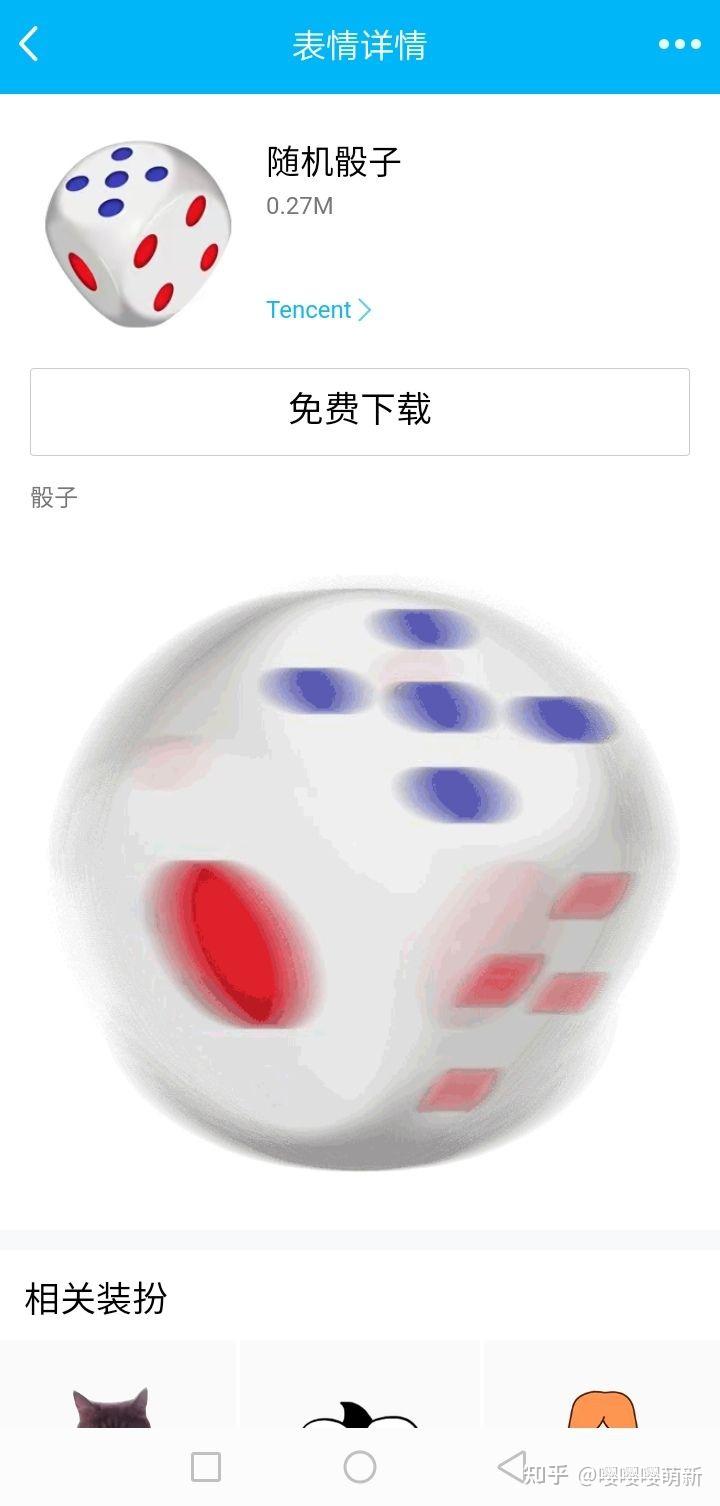Tap the back arrow to exit 表情详情
This screenshot has width=720, height=1506.
point(27,44)
